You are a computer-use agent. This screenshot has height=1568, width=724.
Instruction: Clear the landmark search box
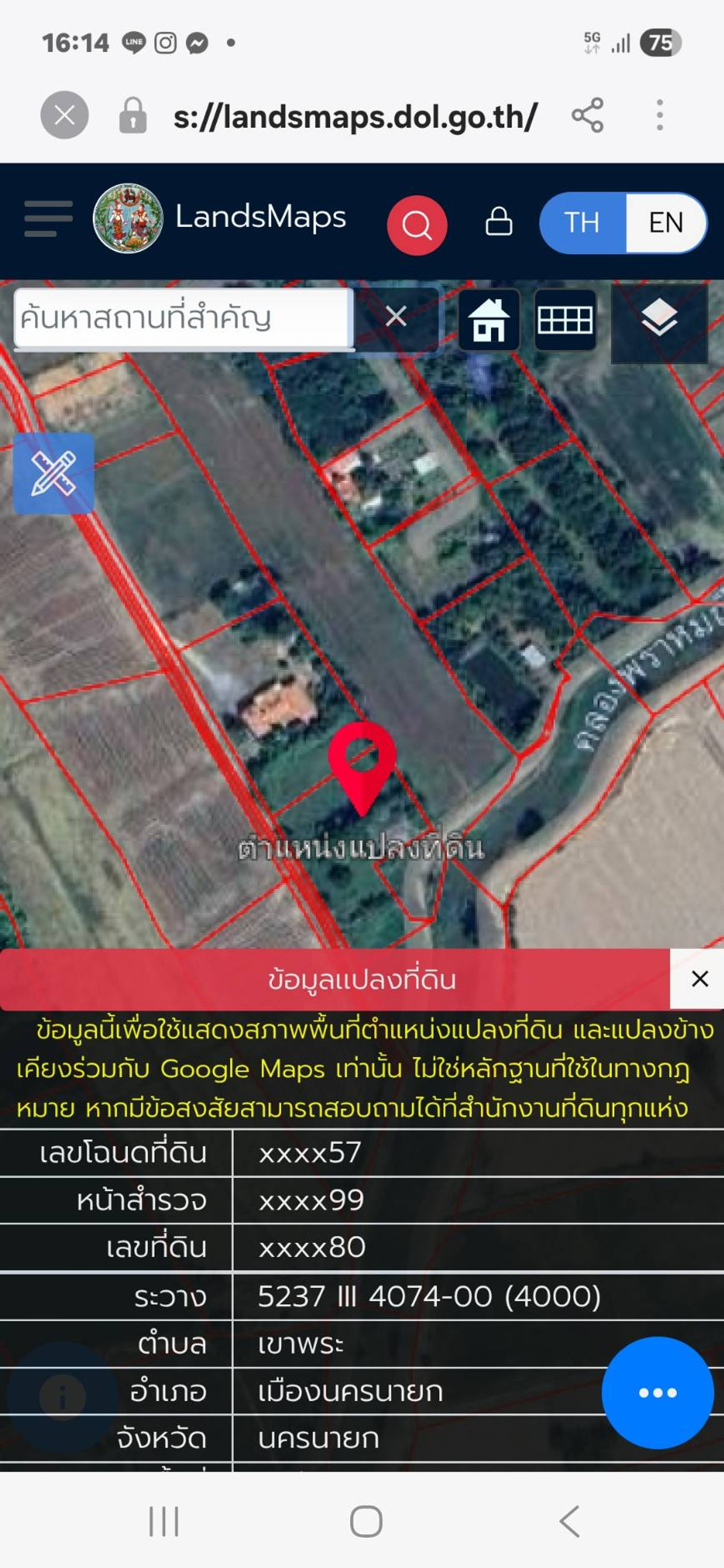(396, 317)
